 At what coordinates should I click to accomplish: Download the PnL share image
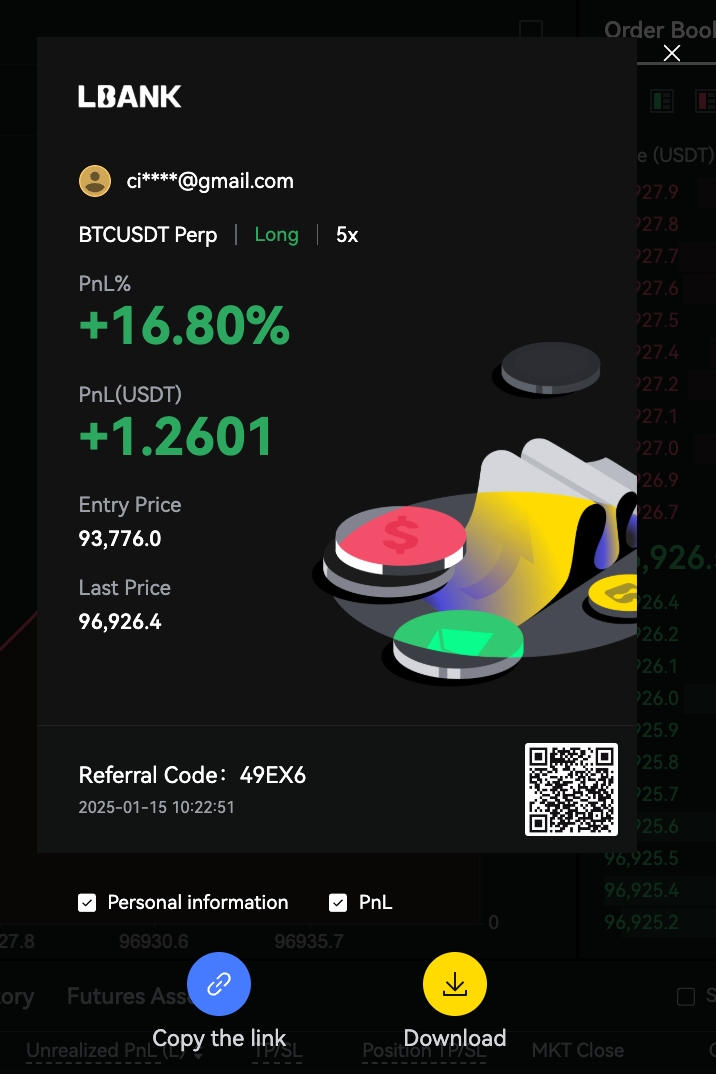point(455,984)
